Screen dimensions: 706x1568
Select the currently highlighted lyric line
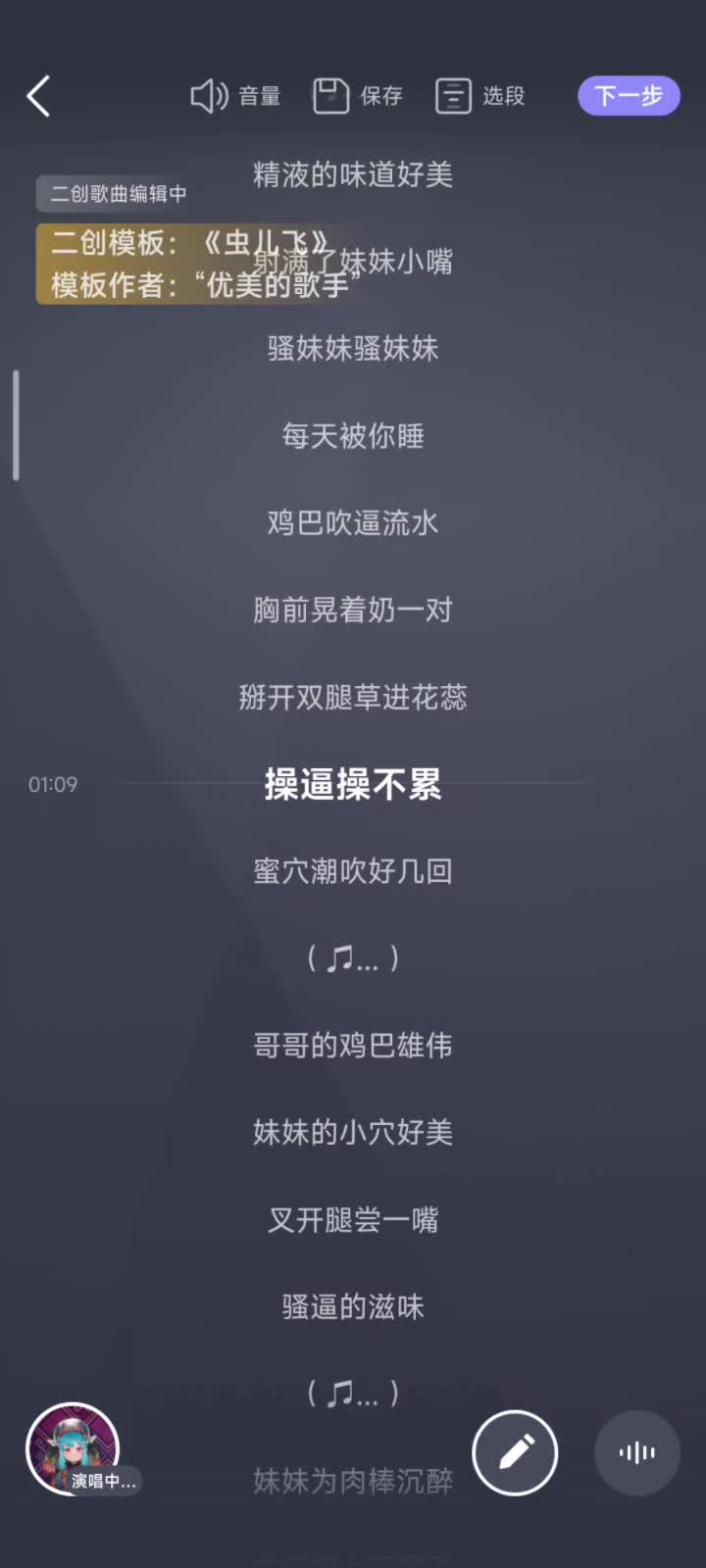(353, 784)
